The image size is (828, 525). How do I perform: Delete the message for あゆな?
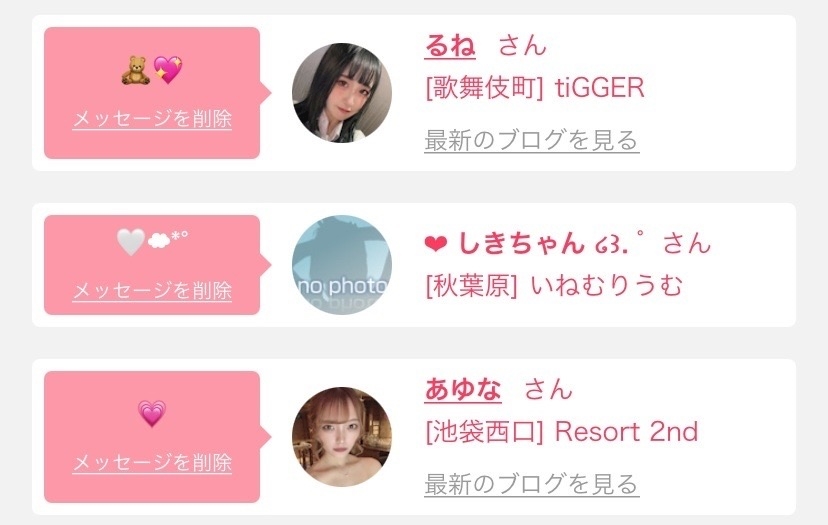pos(152,463)
